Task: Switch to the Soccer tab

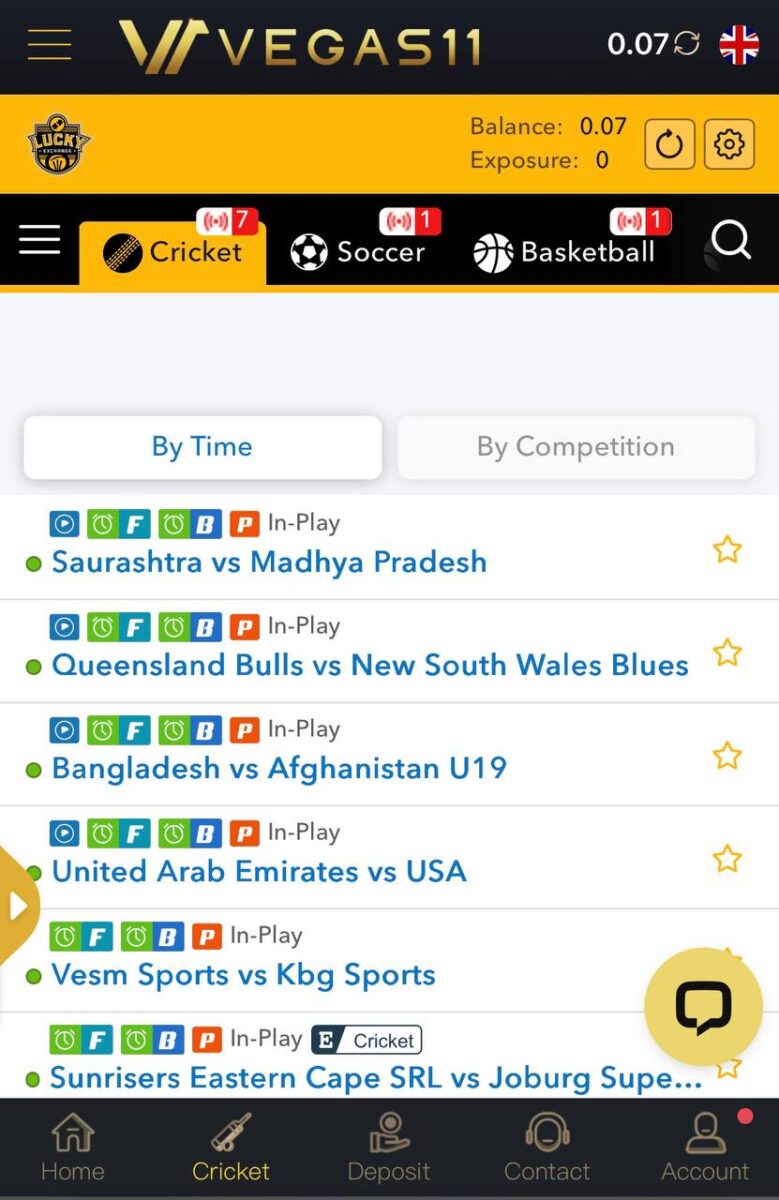Action: point(358,251)
